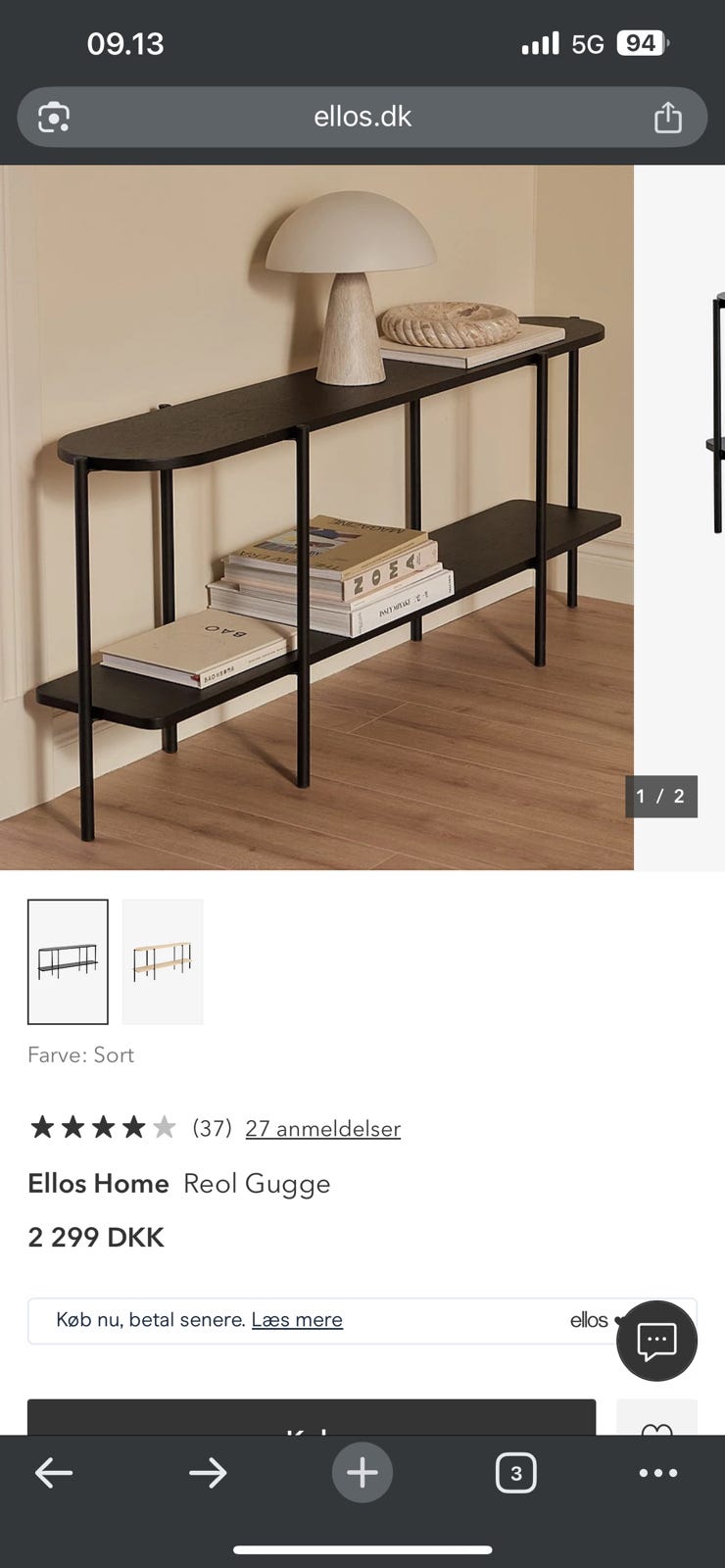The height and width of the screenshot is (1568, 725).
Task: Open the more options ellipsis menu
Action: click(658, 1472)
